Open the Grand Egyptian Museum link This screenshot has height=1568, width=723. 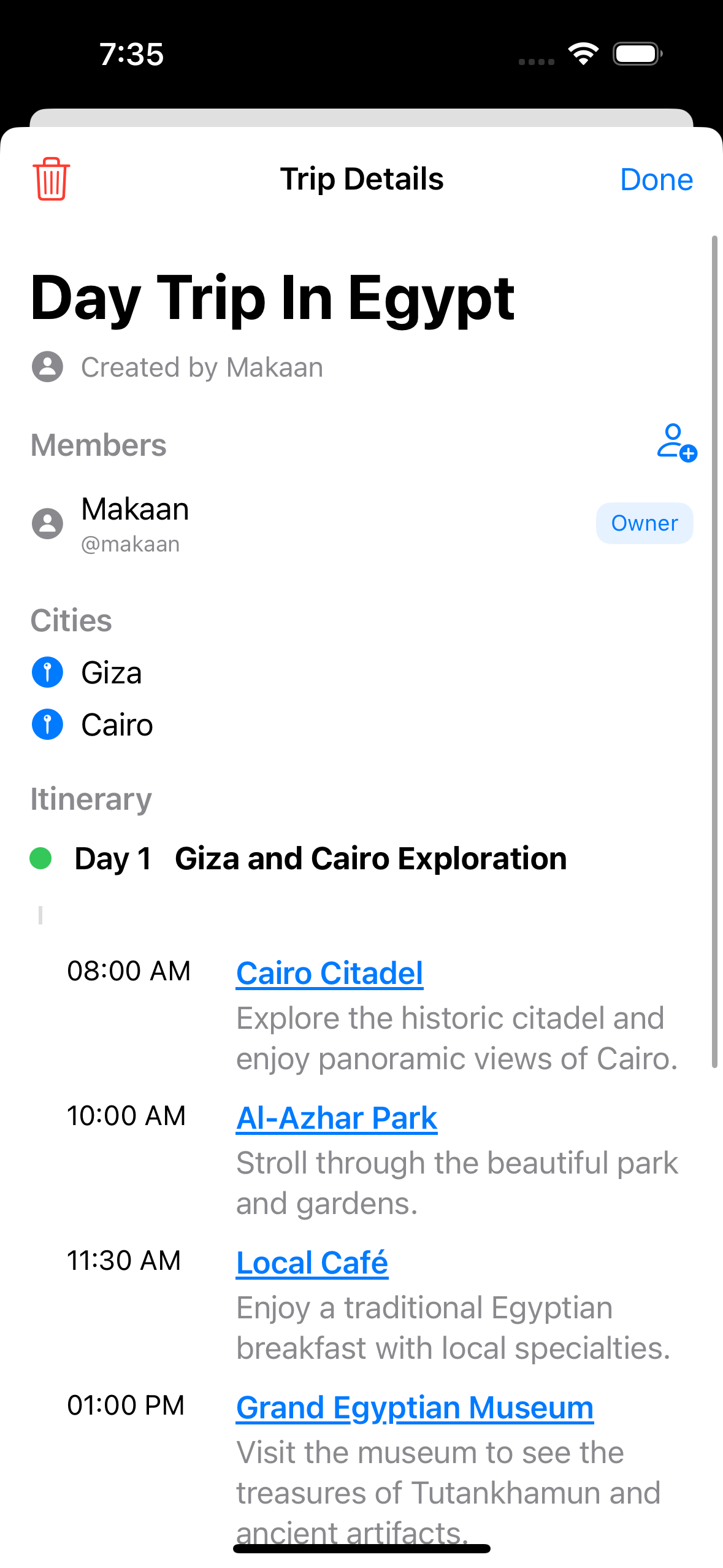(415, 1407)
